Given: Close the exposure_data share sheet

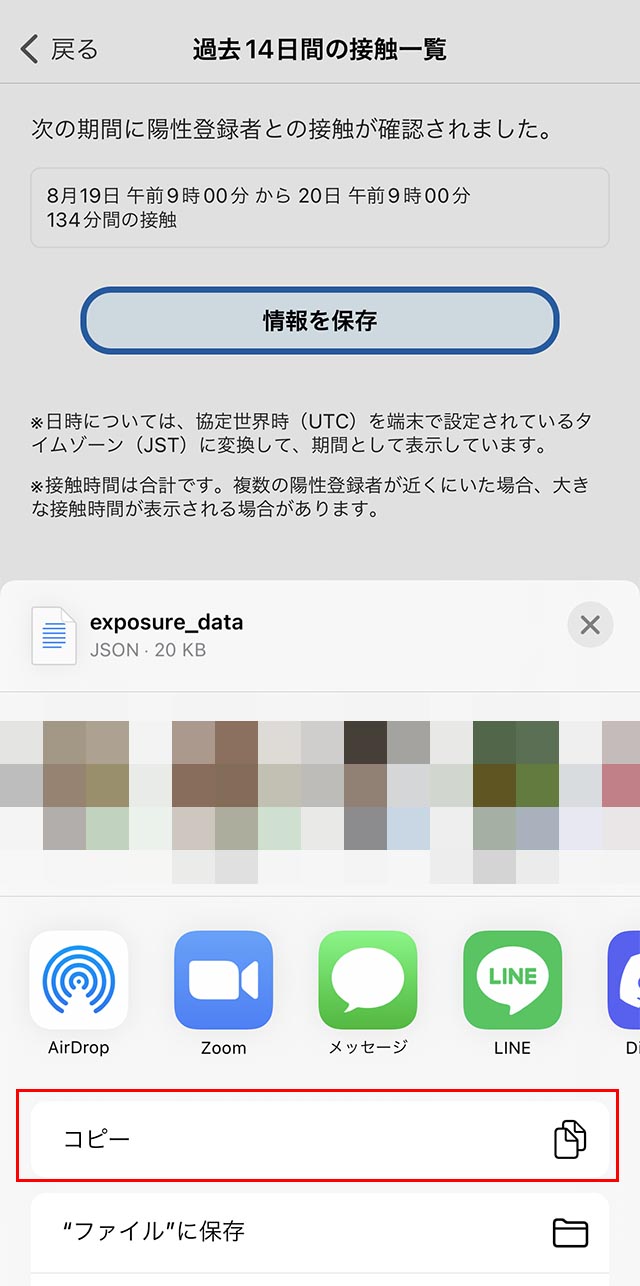Looking at the screenshot, I should pyautogui.click(x=590, y=625).
